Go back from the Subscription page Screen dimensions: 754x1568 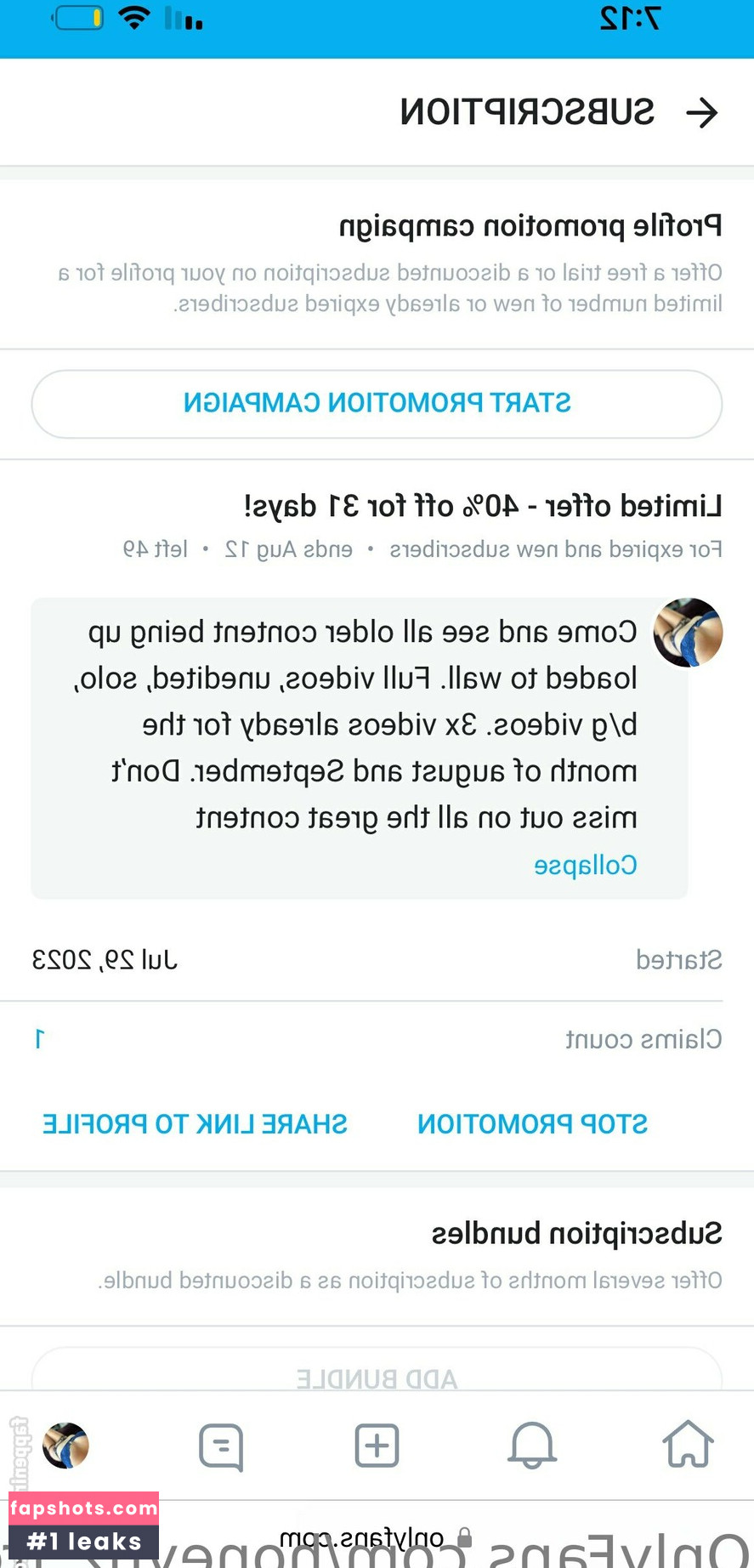[702, 112]
